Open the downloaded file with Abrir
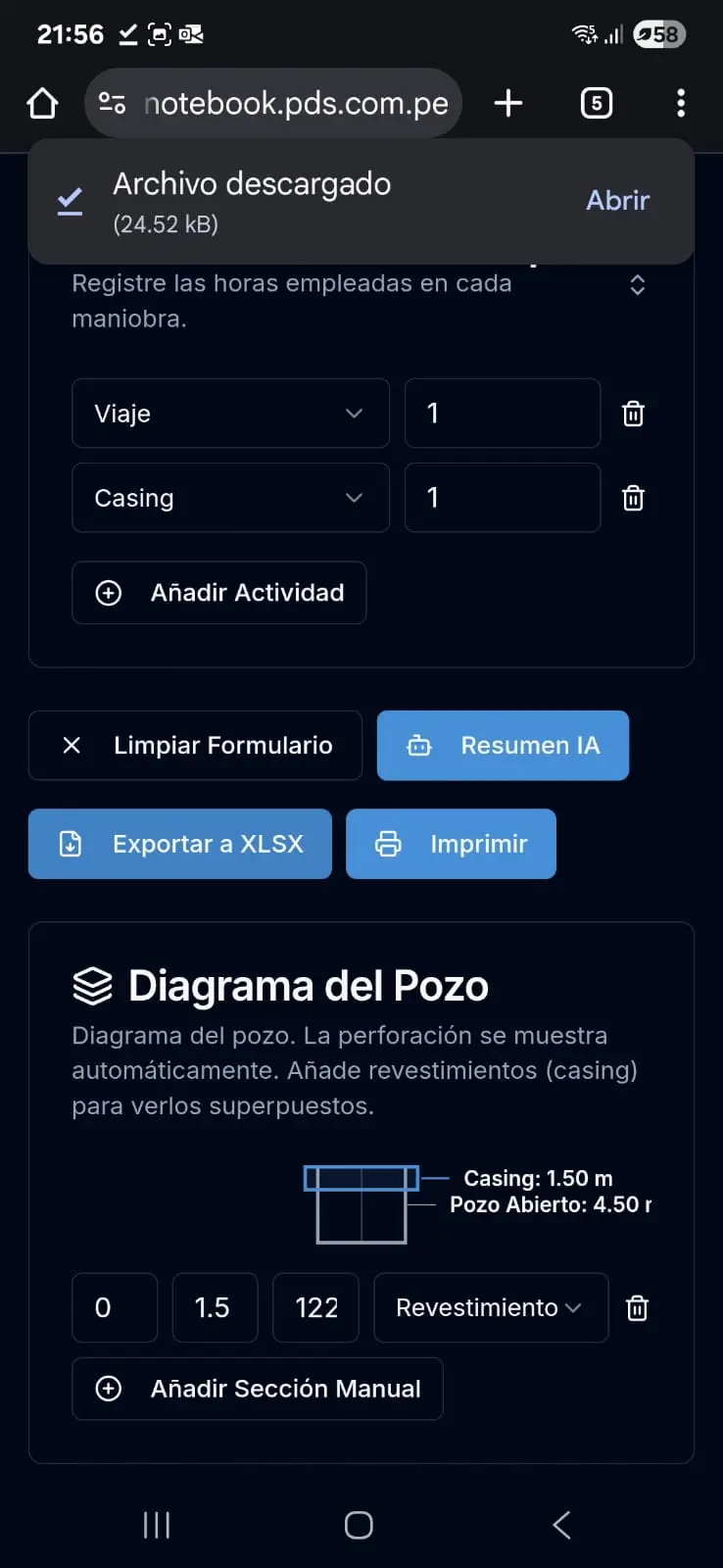This screenshot has width=723, height=1568. coord(617,200)
